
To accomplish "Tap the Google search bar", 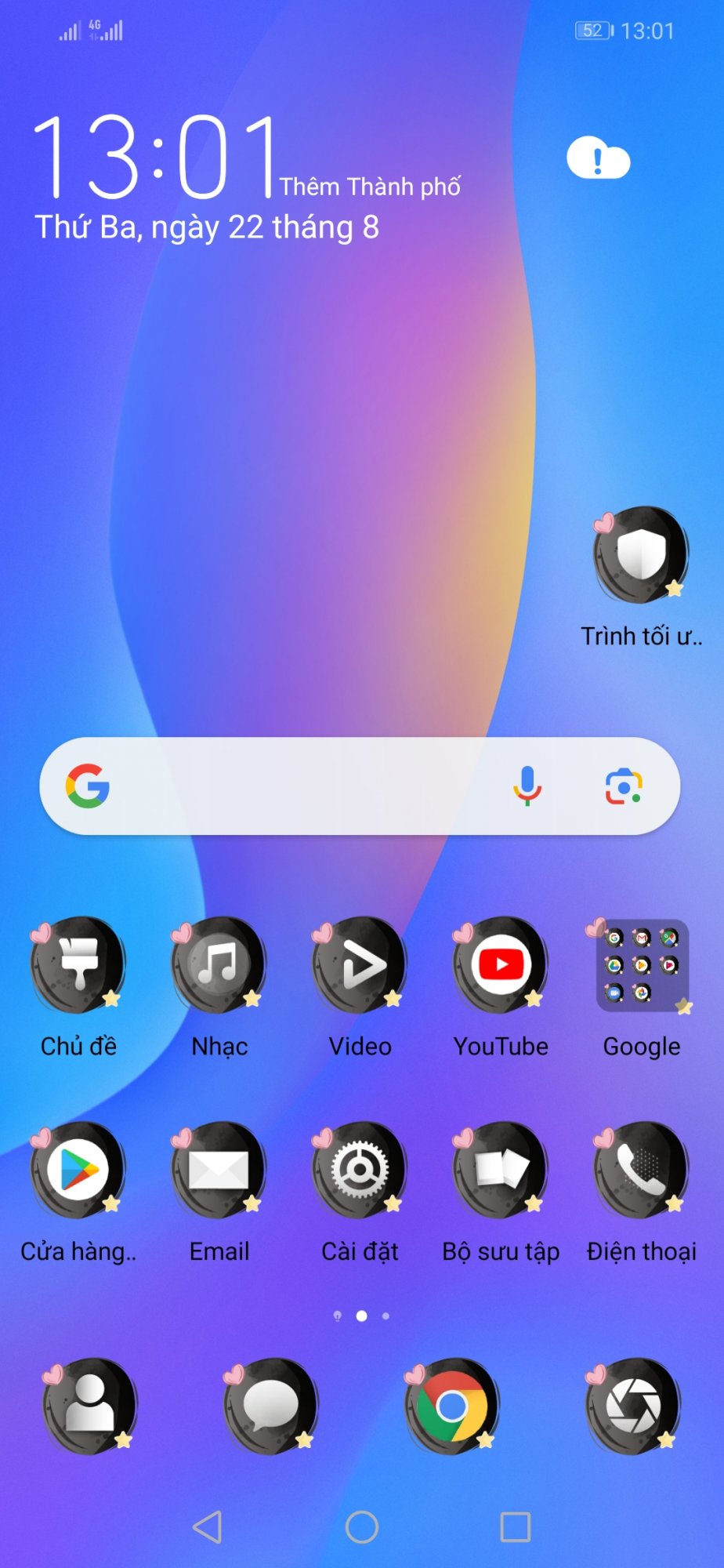I will 298,786.
